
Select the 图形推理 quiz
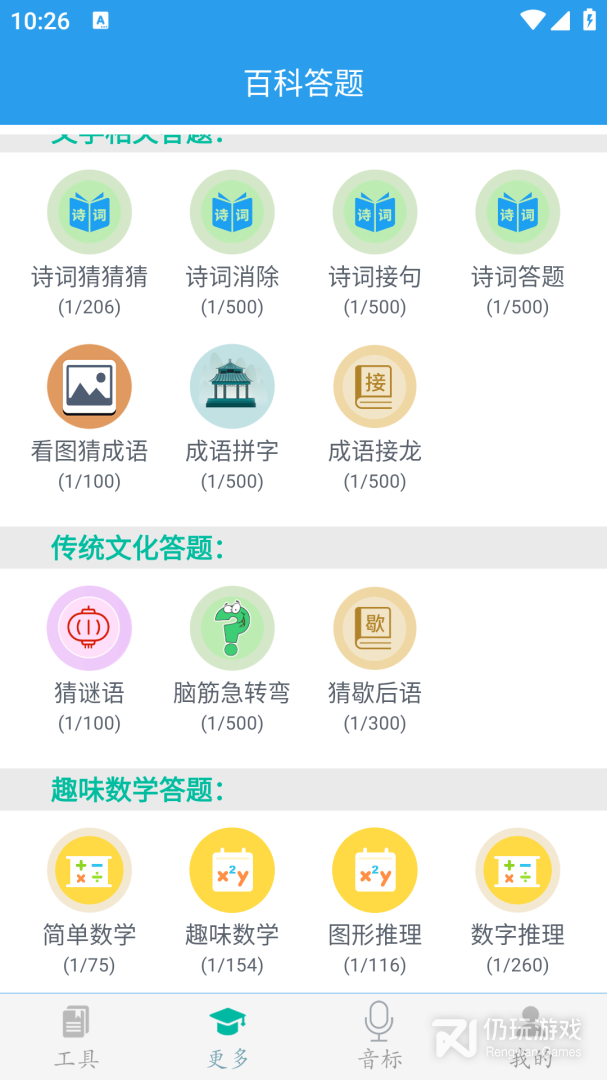coord(375,871)
